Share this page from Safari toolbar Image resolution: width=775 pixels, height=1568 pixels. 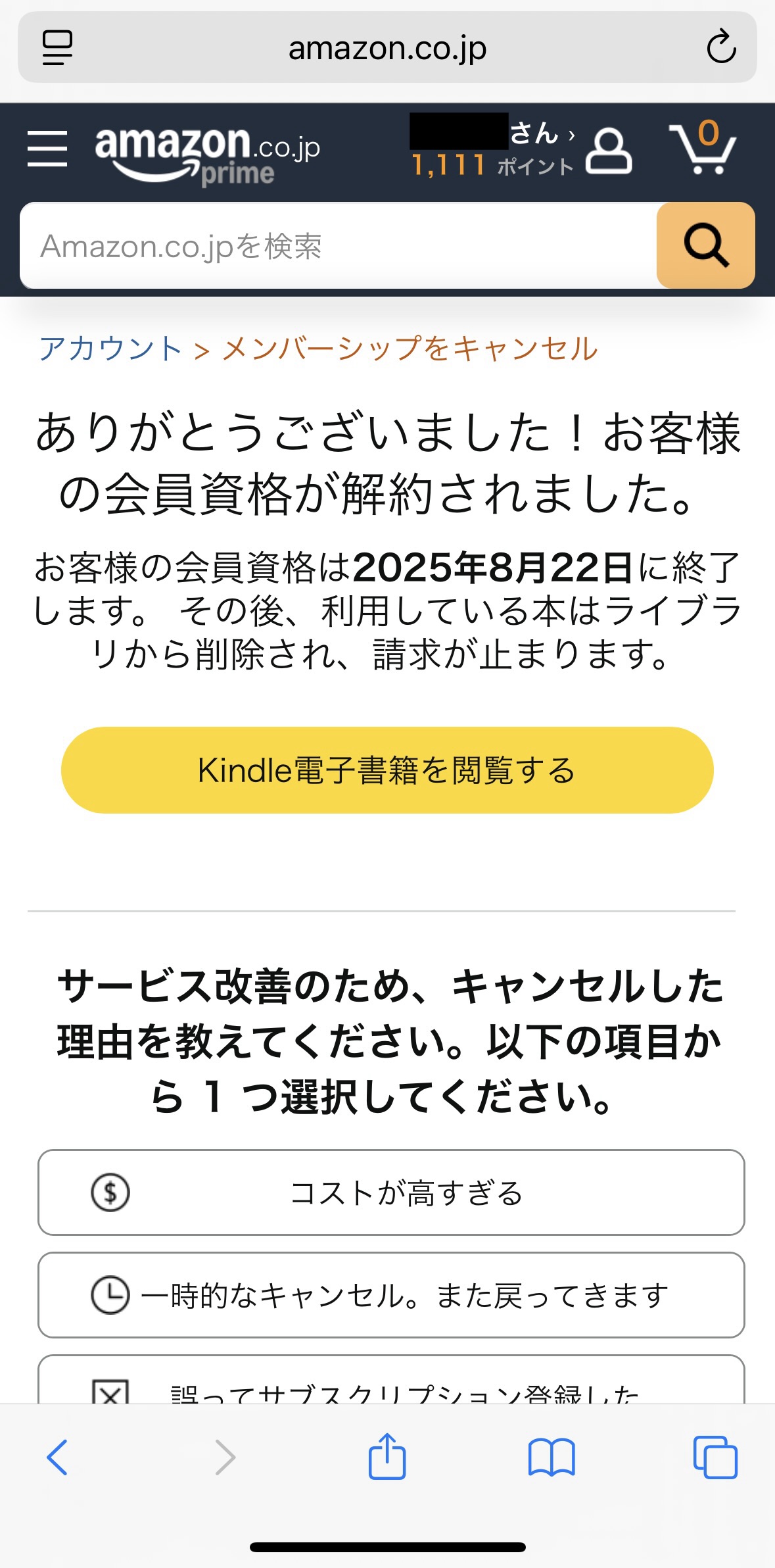coord(387,1456)
